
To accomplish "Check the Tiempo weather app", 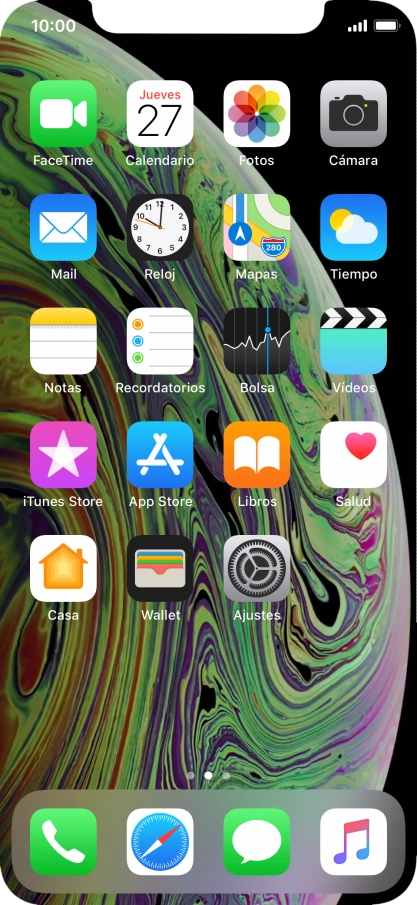I will (353, 227).
